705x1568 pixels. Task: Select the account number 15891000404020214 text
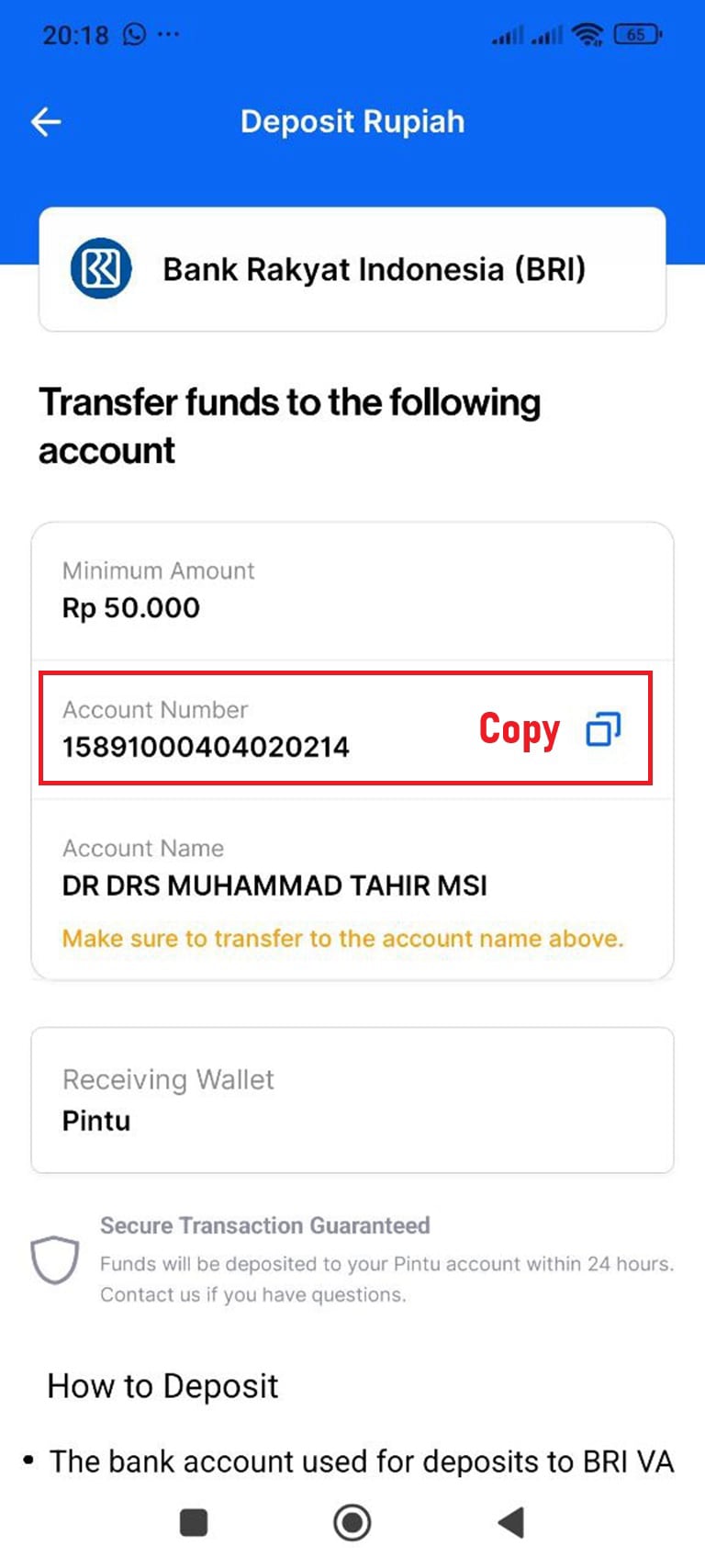coord(206,747)
